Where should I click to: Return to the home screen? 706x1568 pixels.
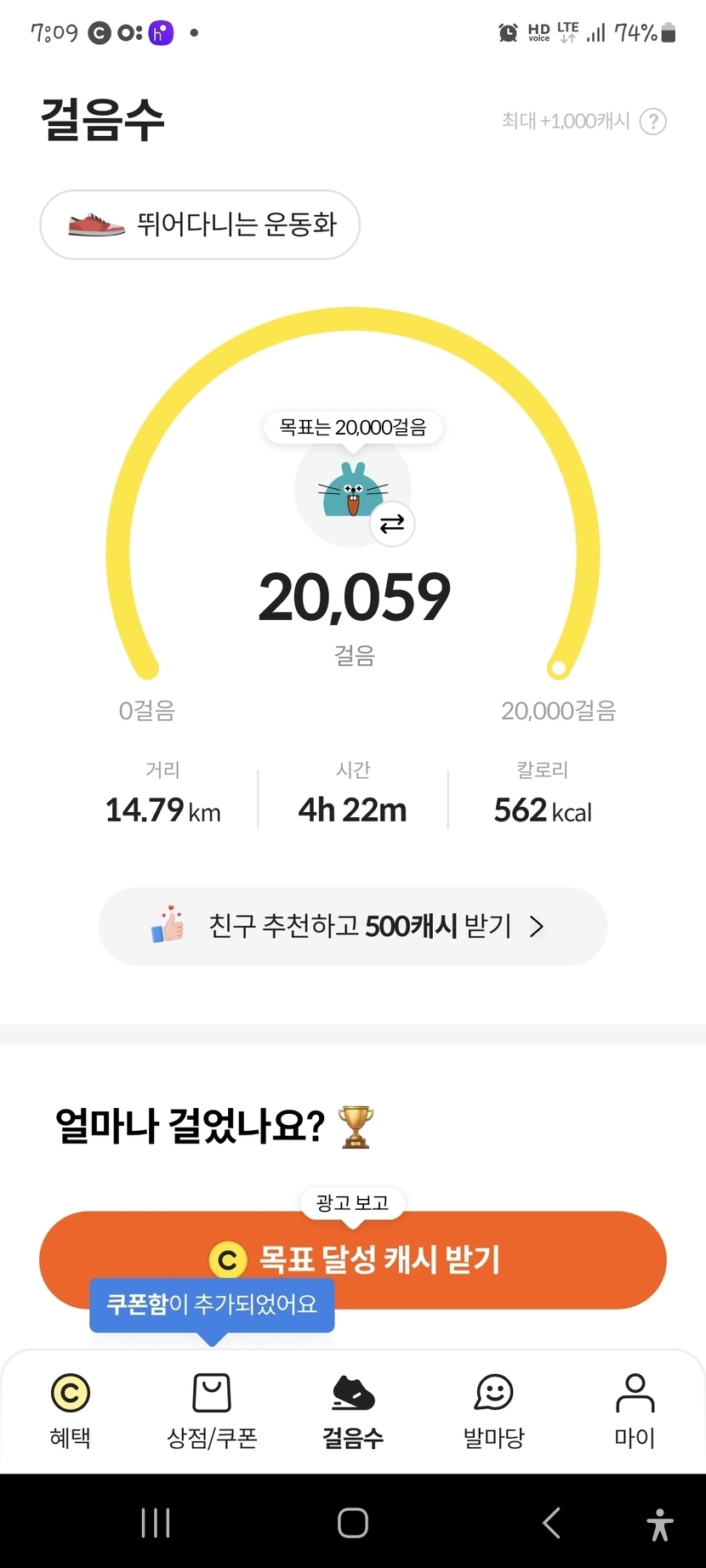[x=353, y=1522]
